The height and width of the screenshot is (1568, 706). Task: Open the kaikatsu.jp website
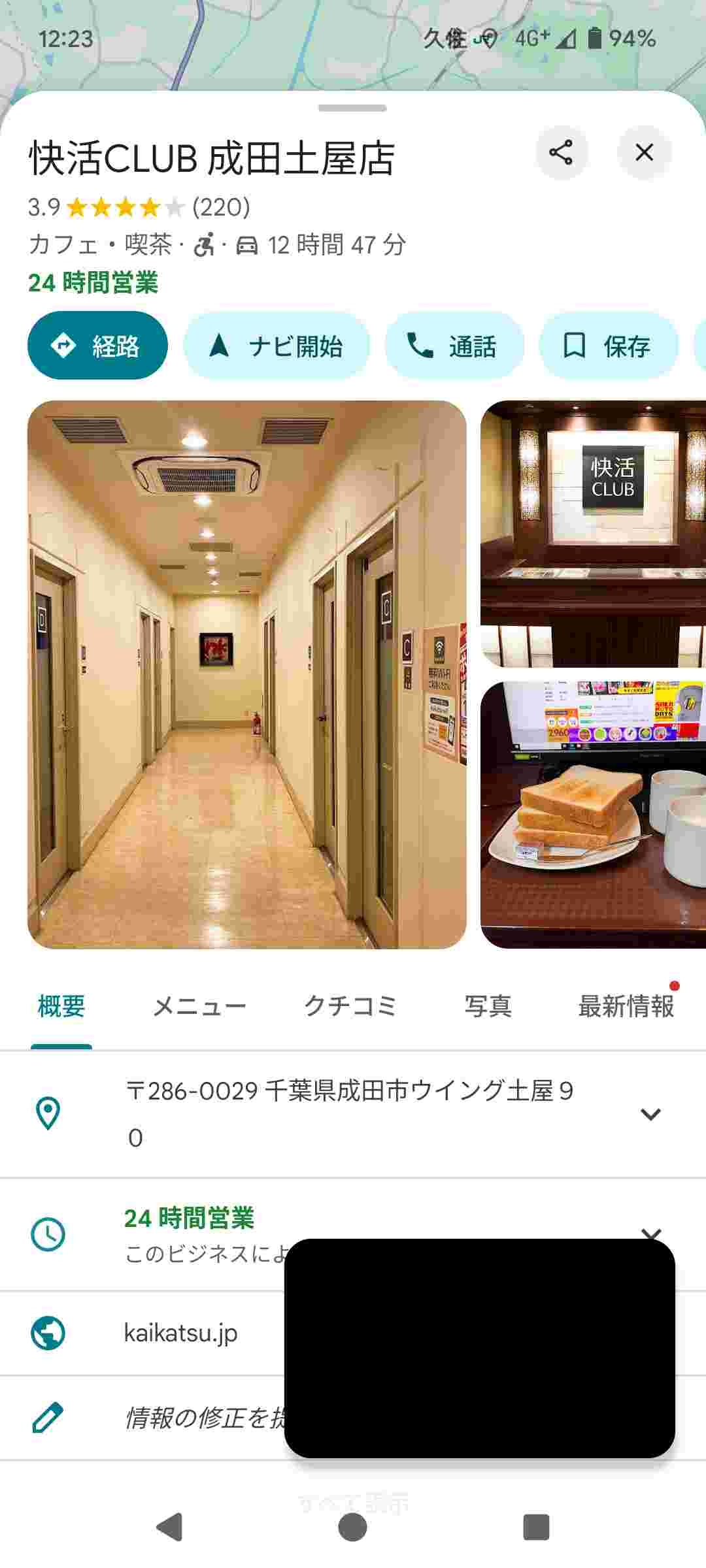point(180,1333)
